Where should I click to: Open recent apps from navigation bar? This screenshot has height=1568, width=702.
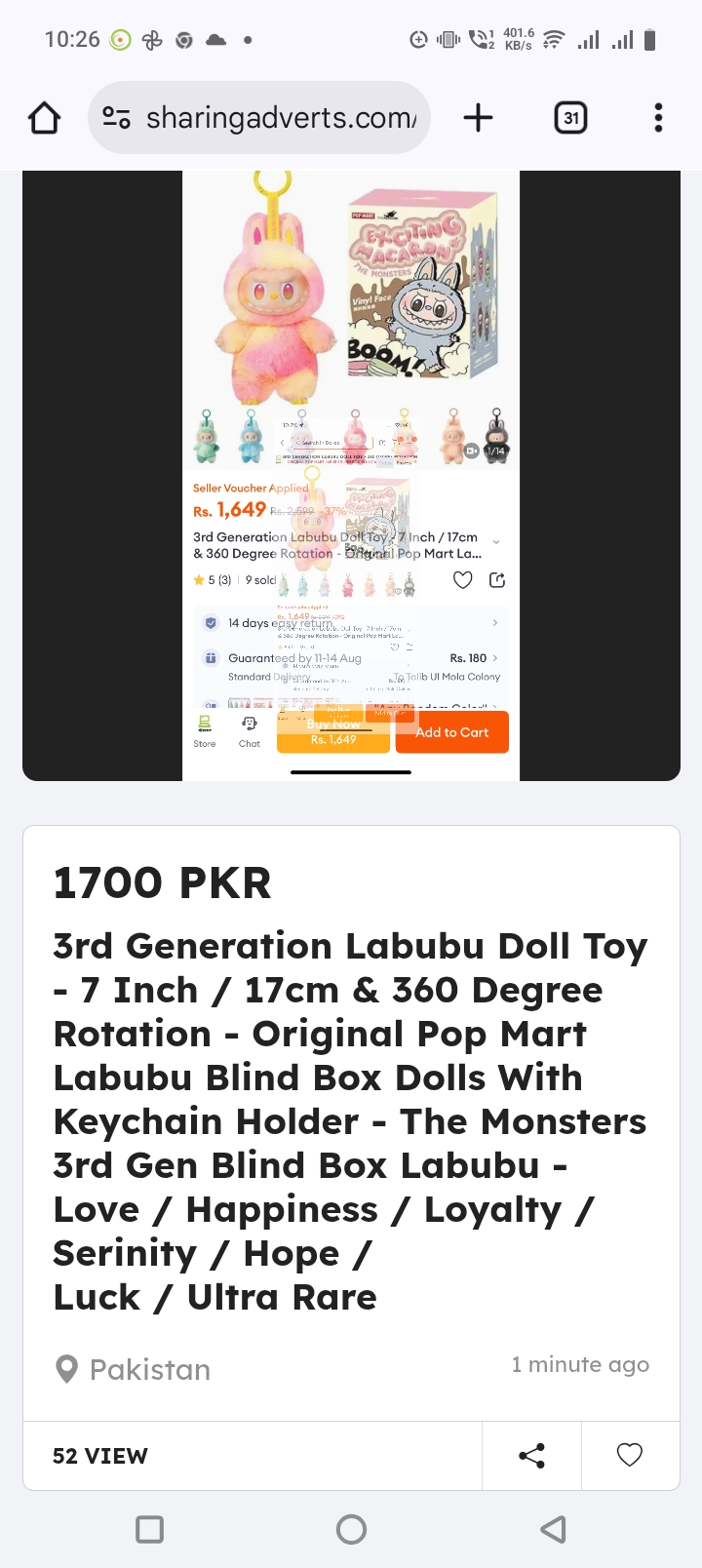[x=149, y=1529]
